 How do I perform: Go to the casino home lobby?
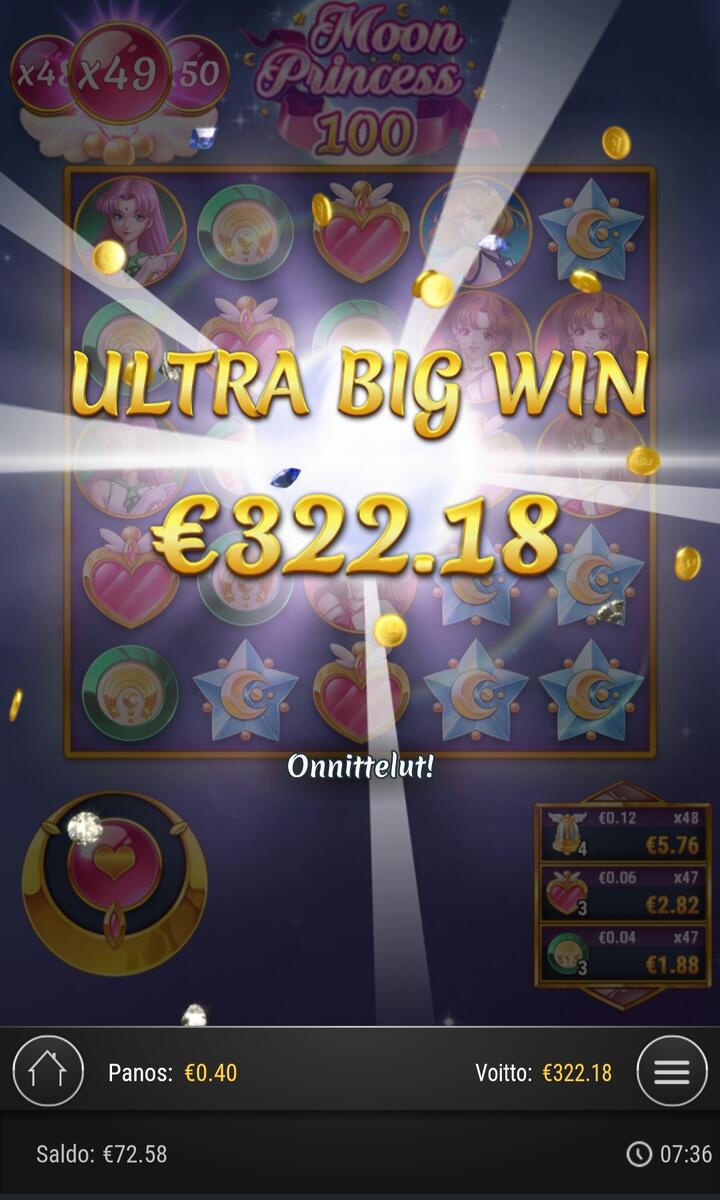coord(47,1072)
